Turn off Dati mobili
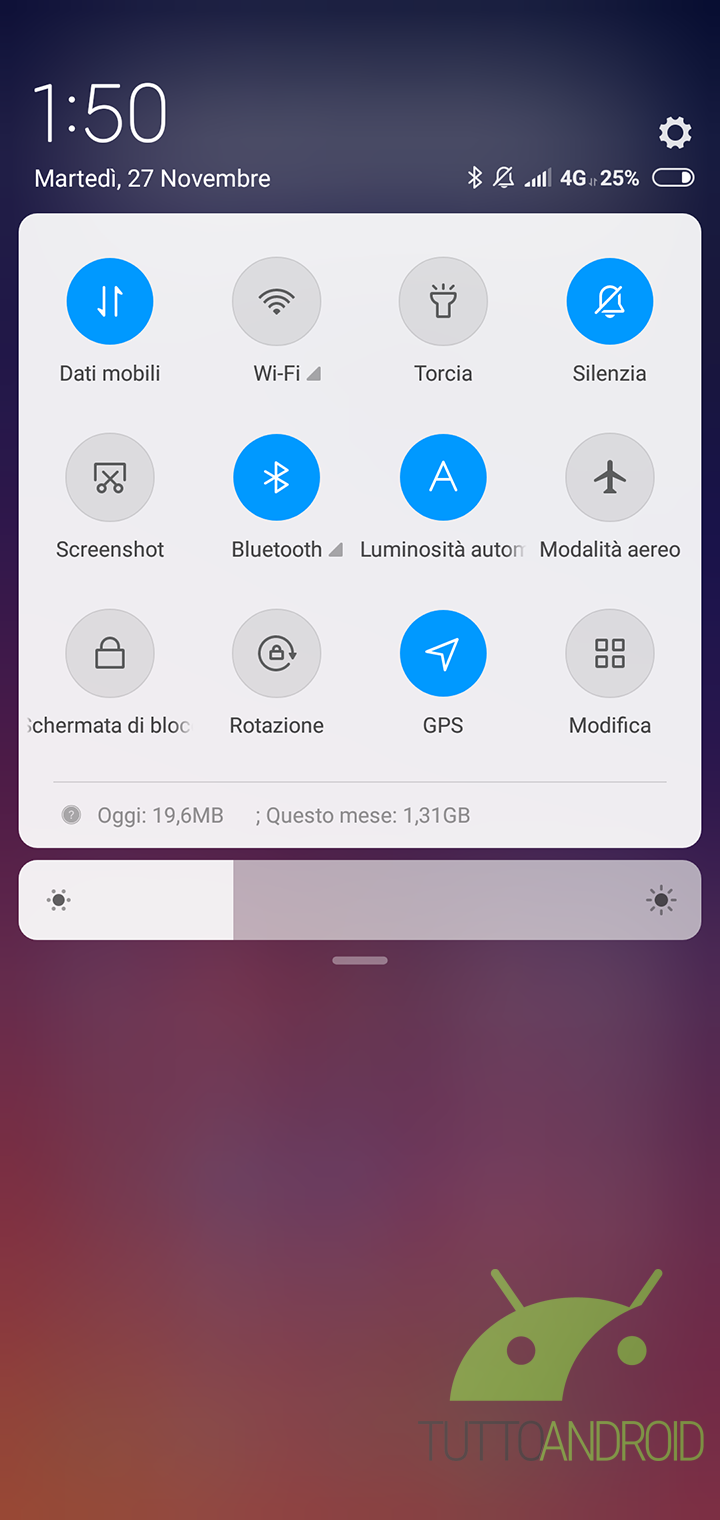The height and width of the screenshot is (1520, 720). 110,301
